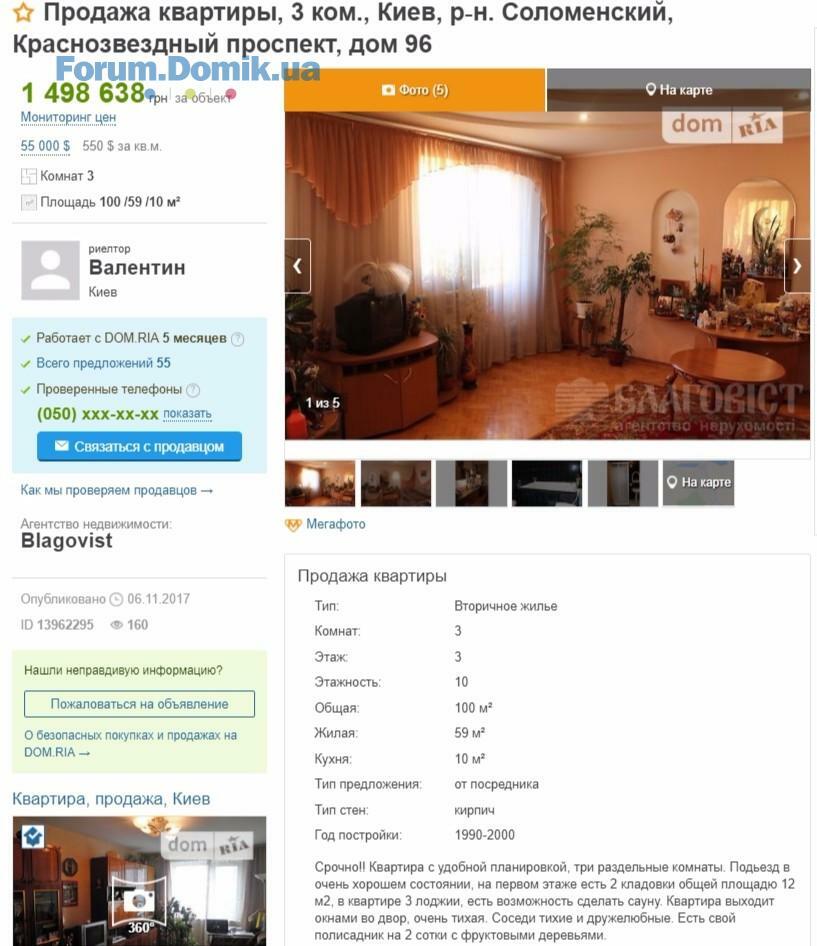The height and width of the screenshot is (946, 817).
Task: Switch to the Фото (5) tab
Action: [415, 90]
